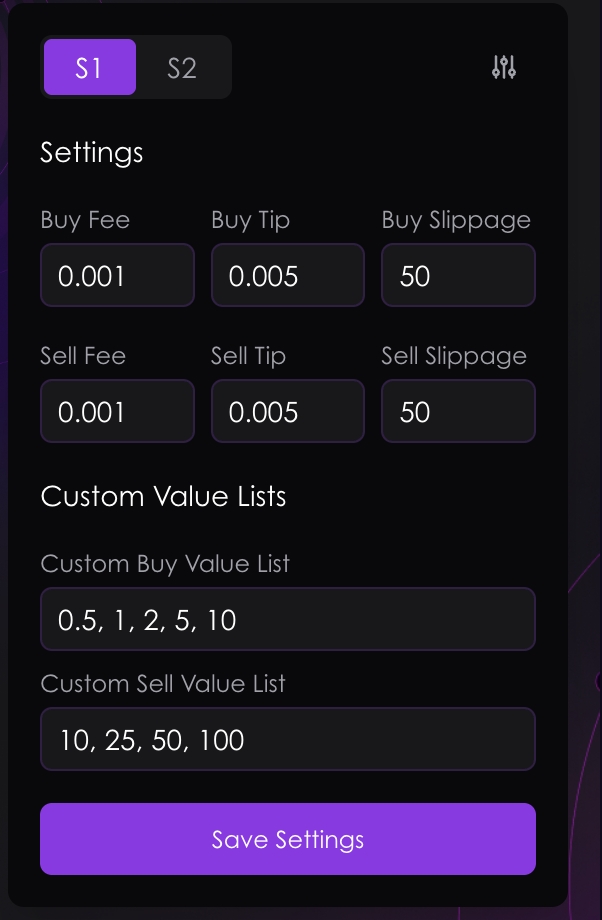Edit the Sell Fee field
Screen dimensions: 602x920
117,411
